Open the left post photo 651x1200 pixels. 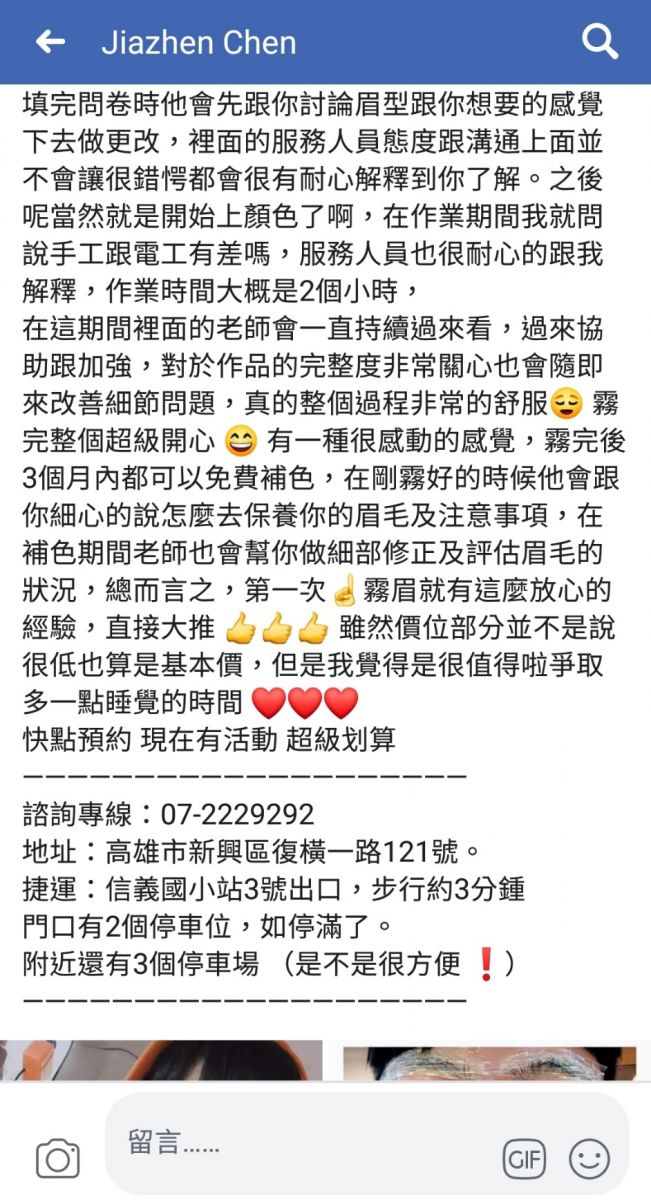tap(161, 1060)
